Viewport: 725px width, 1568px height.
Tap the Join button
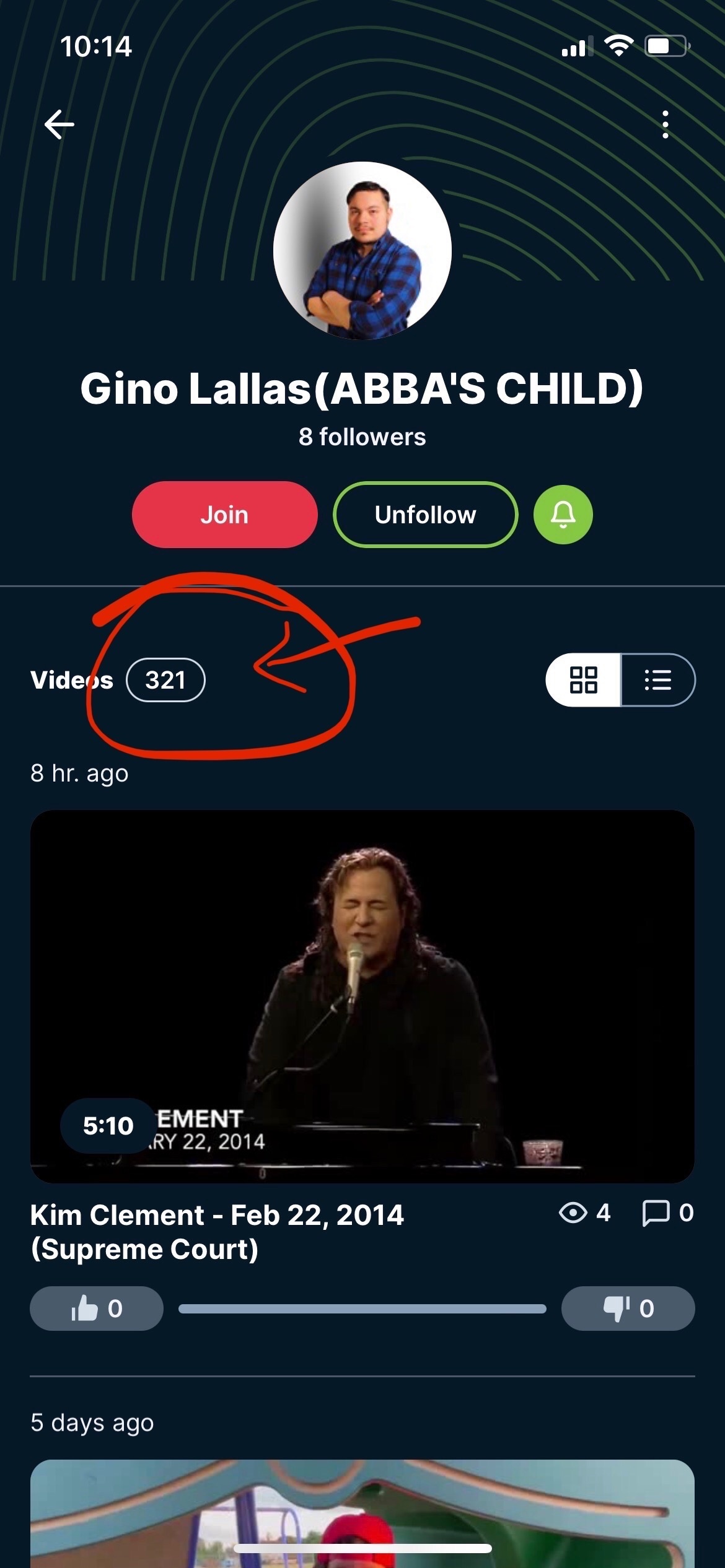pyautogui.click(x=224, y=515)
